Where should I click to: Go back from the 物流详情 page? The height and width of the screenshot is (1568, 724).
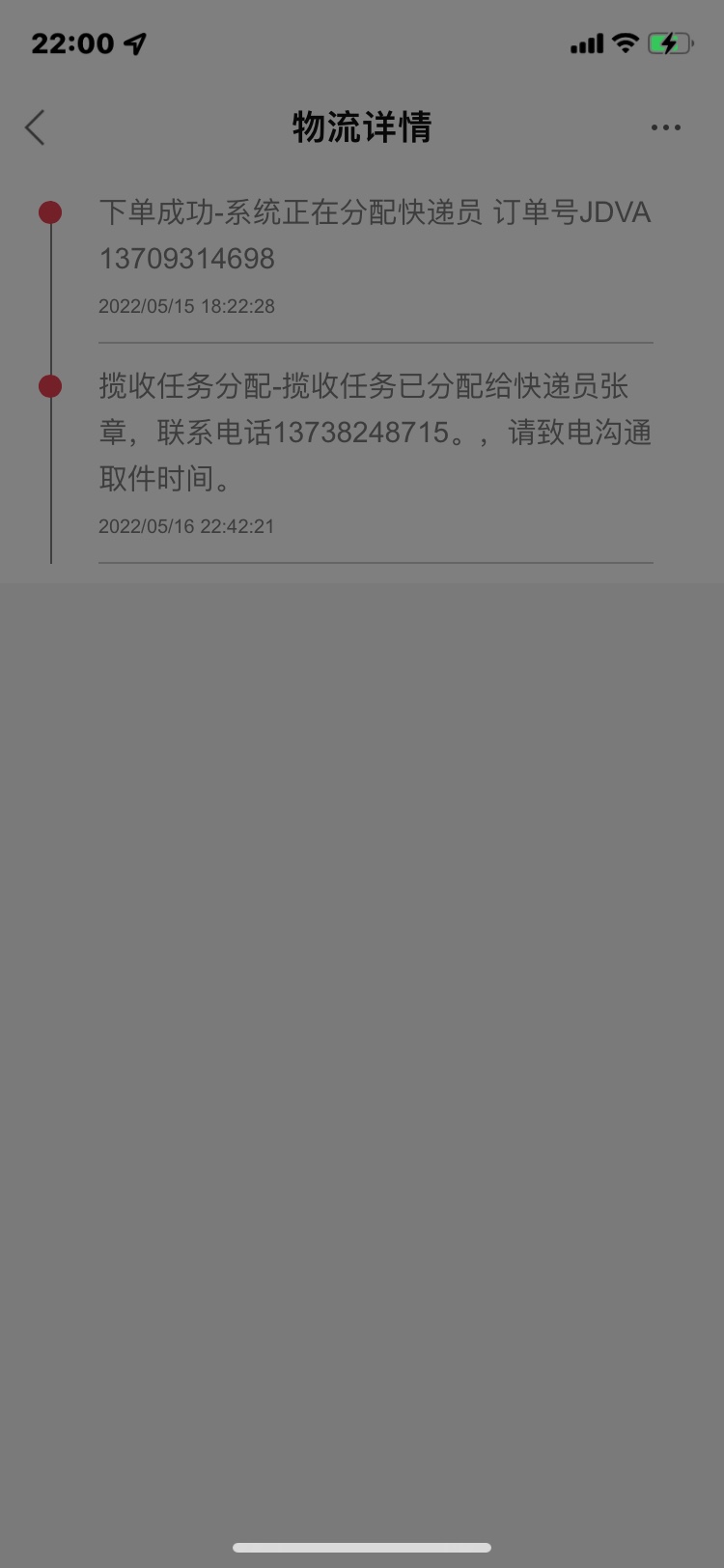[36, 127]
